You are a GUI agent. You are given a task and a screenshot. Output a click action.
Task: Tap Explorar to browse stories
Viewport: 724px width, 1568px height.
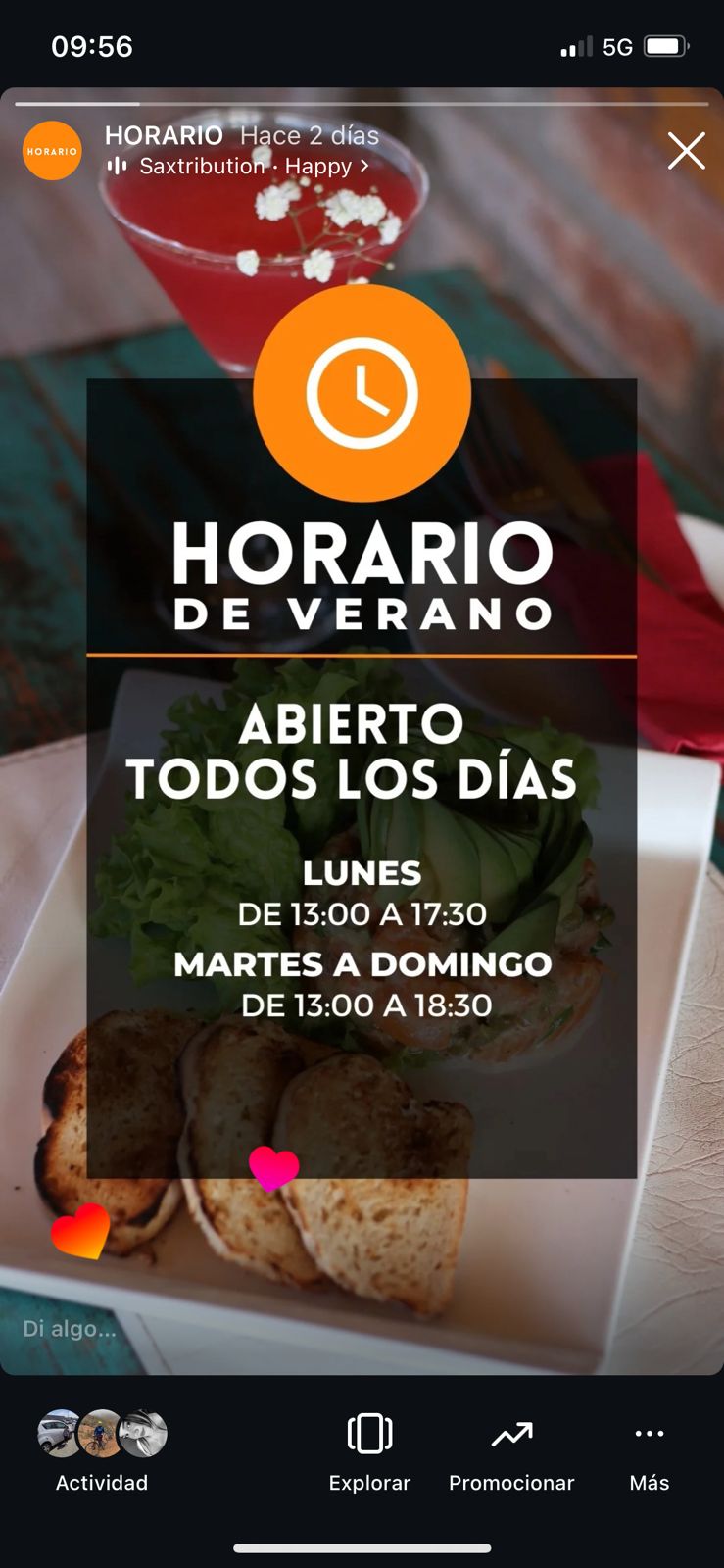pos(369,1452)
